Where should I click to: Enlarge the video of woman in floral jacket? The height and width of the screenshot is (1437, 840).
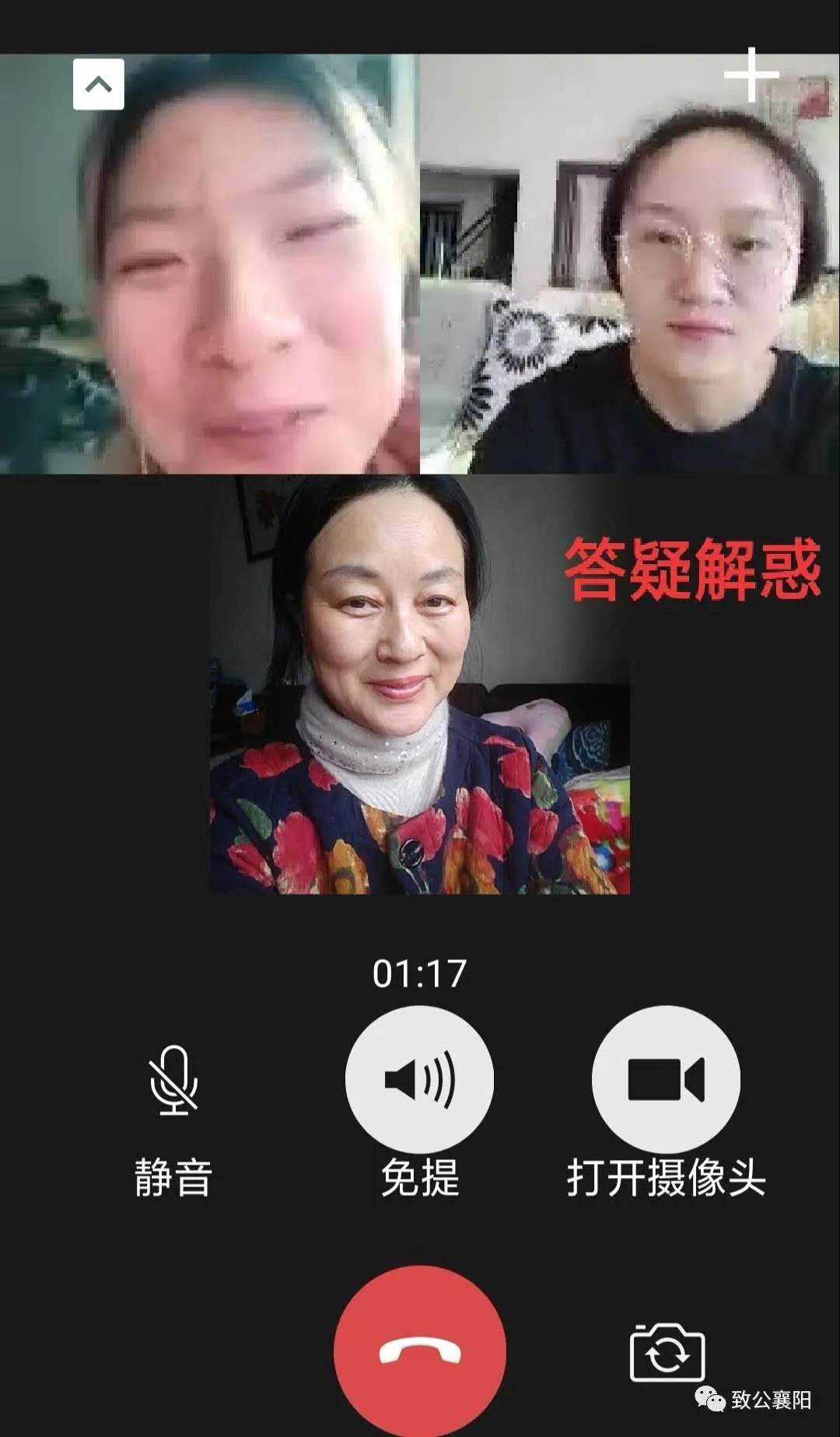[x=419, y=685]
